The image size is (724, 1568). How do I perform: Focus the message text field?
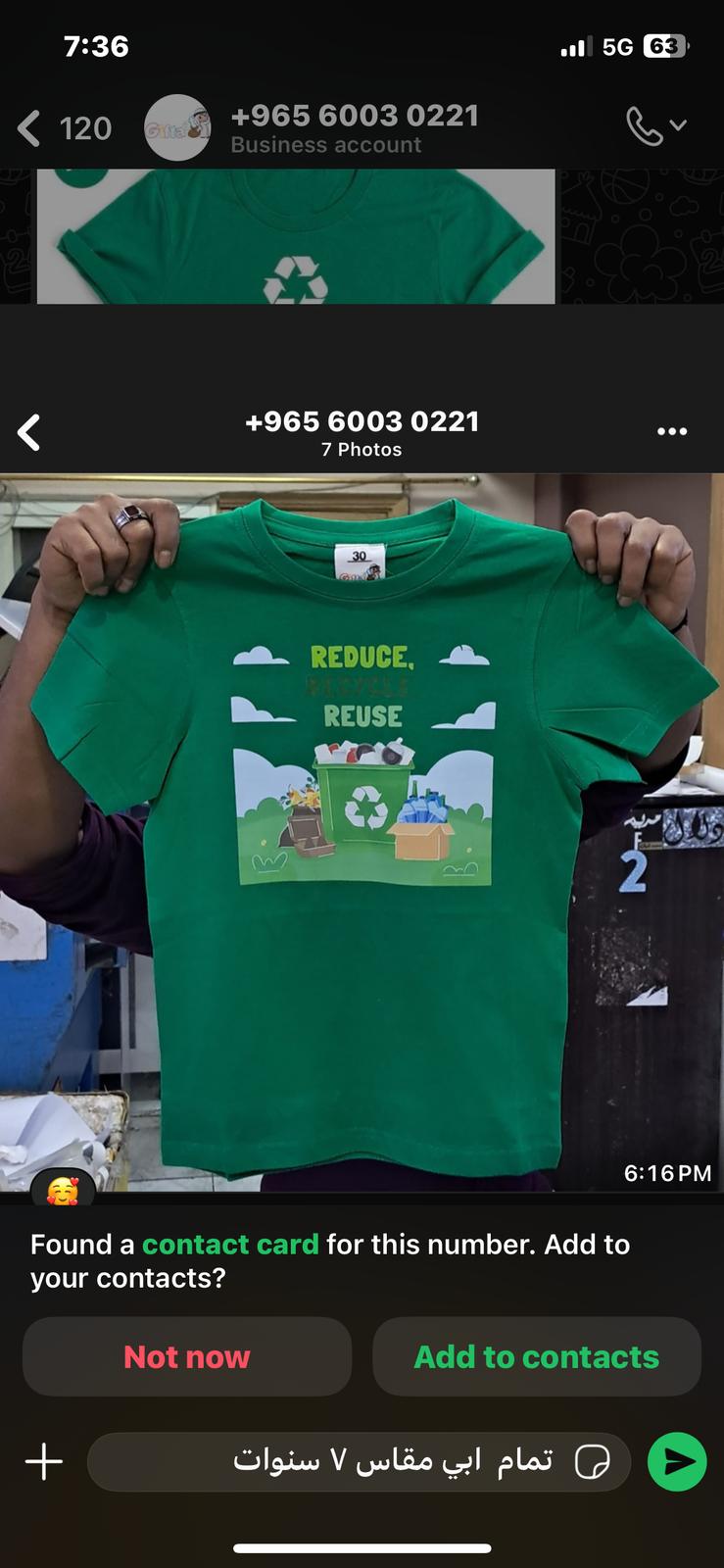point(359,1461)
